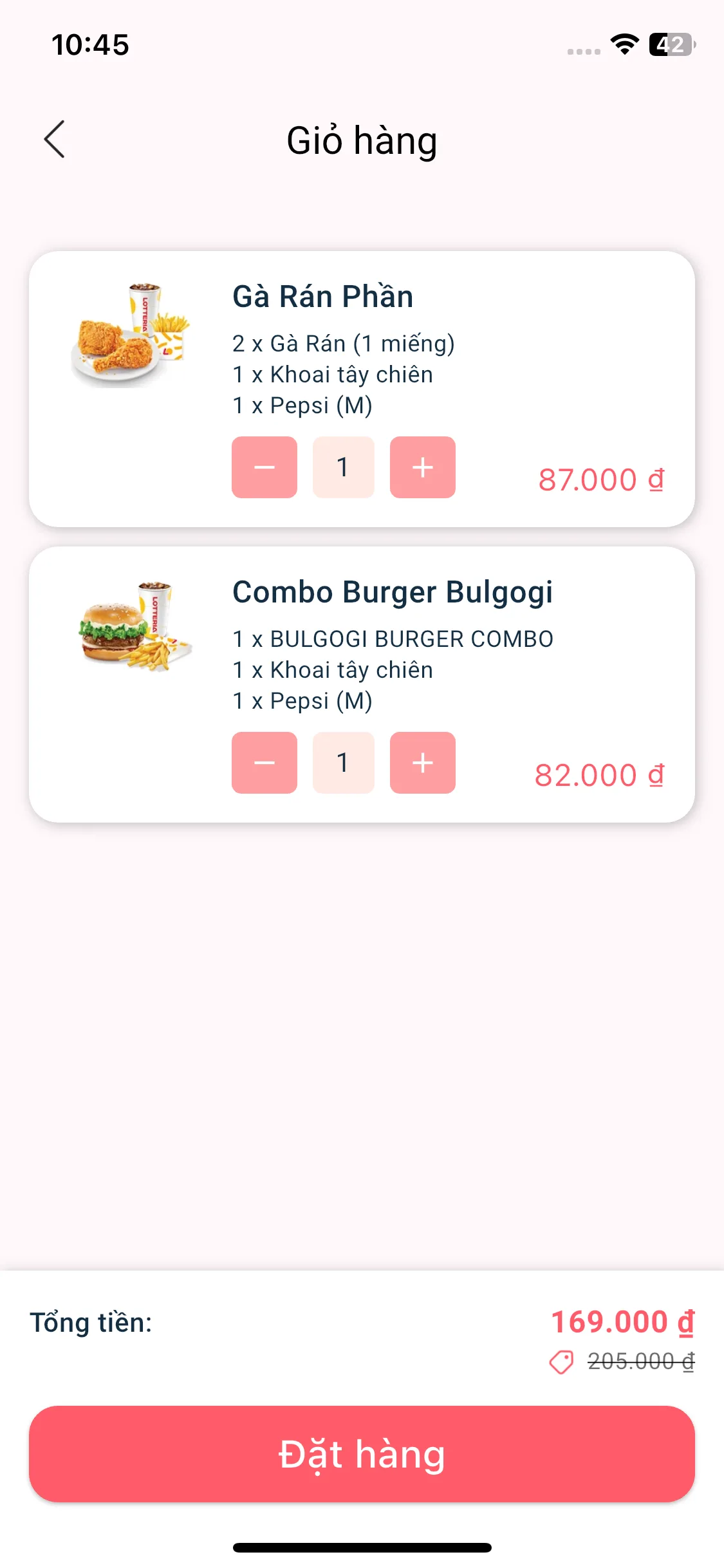Increase quantity of Combo Burger Bulgogi

(x=422, y=763)
